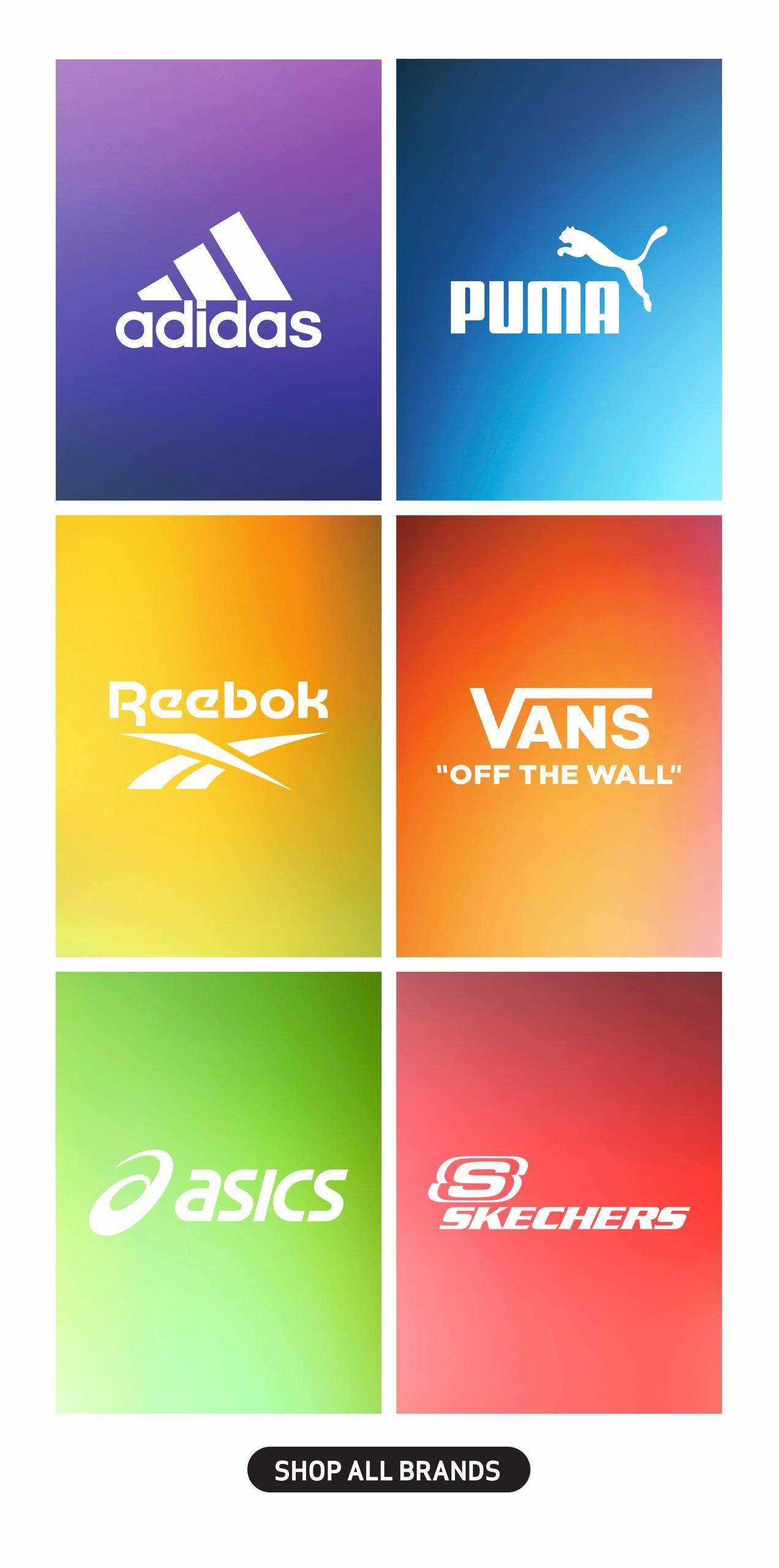Viewport: 779px width, 1568px height.
Task: Choose the Asics brand tile
Action: pos(218,1193)
